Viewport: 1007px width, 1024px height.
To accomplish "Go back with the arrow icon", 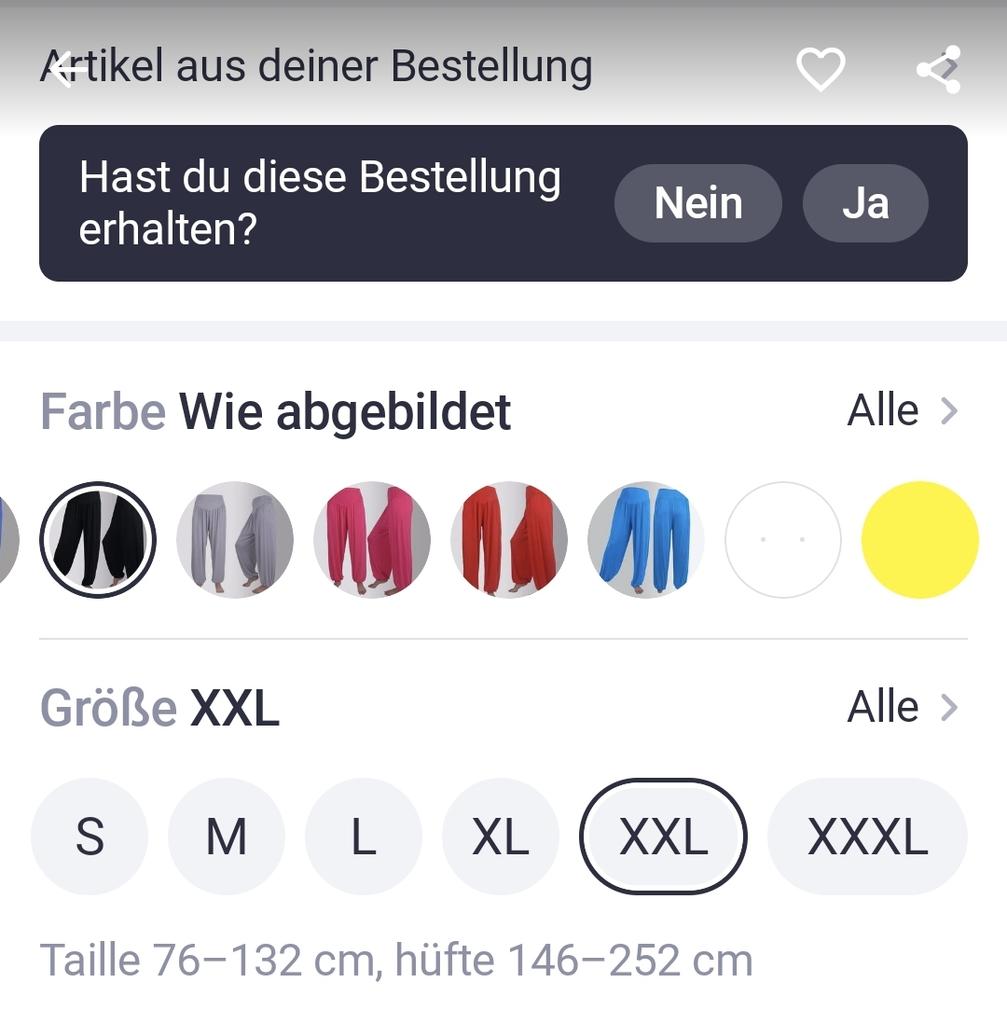I will click(64, 69).
